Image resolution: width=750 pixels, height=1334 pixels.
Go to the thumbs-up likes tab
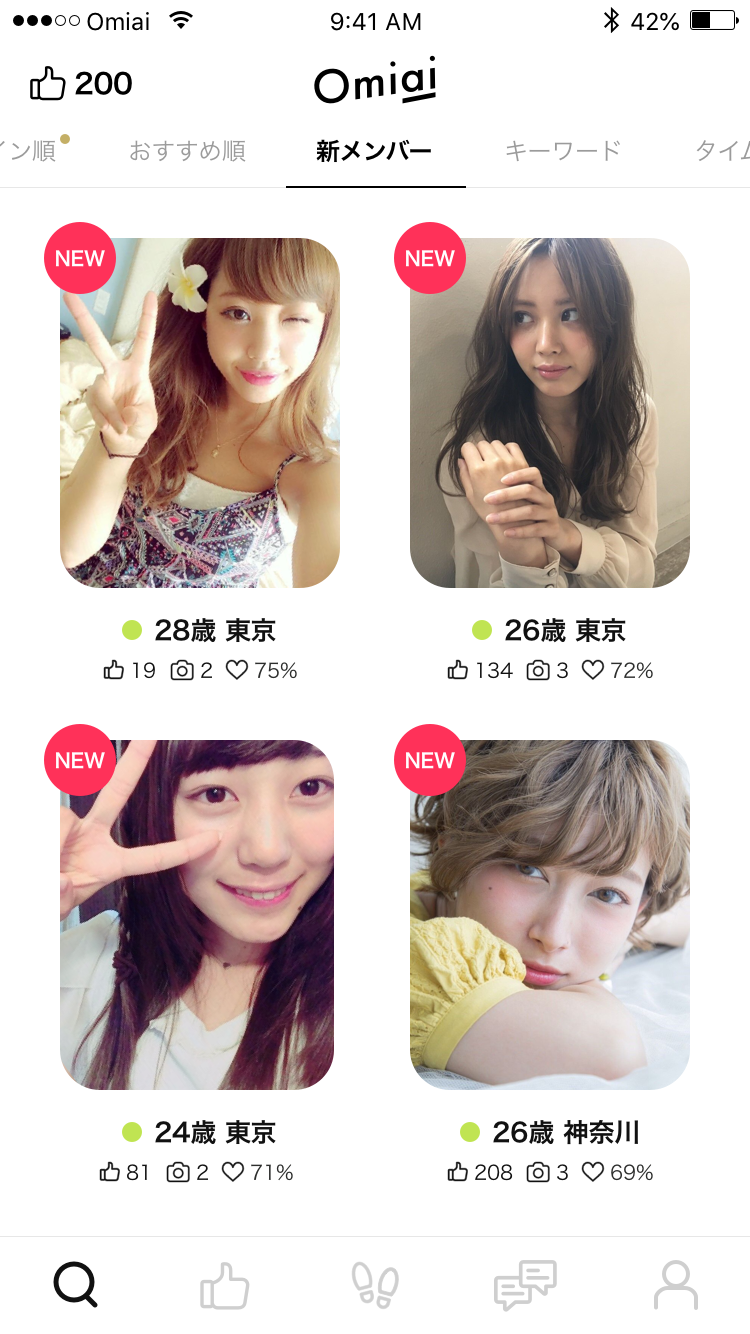click(224, 1285)
